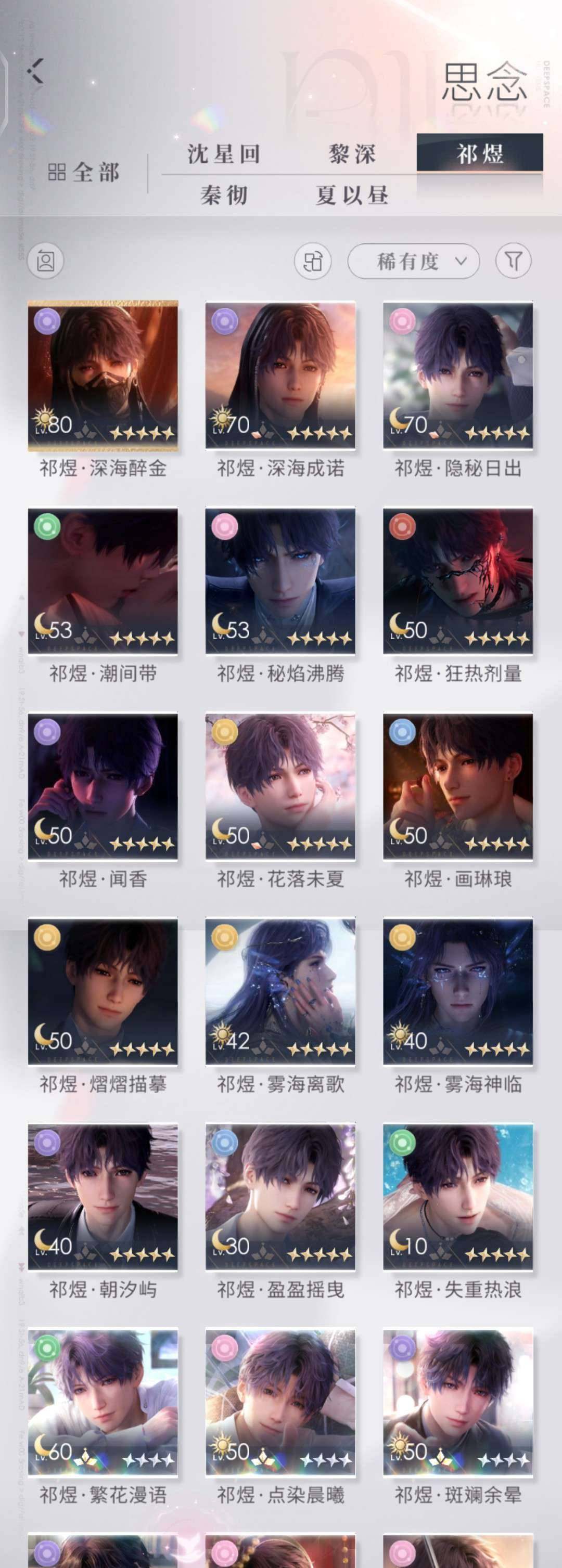View the card 祁煜·花落未夏

pos(280,786)
